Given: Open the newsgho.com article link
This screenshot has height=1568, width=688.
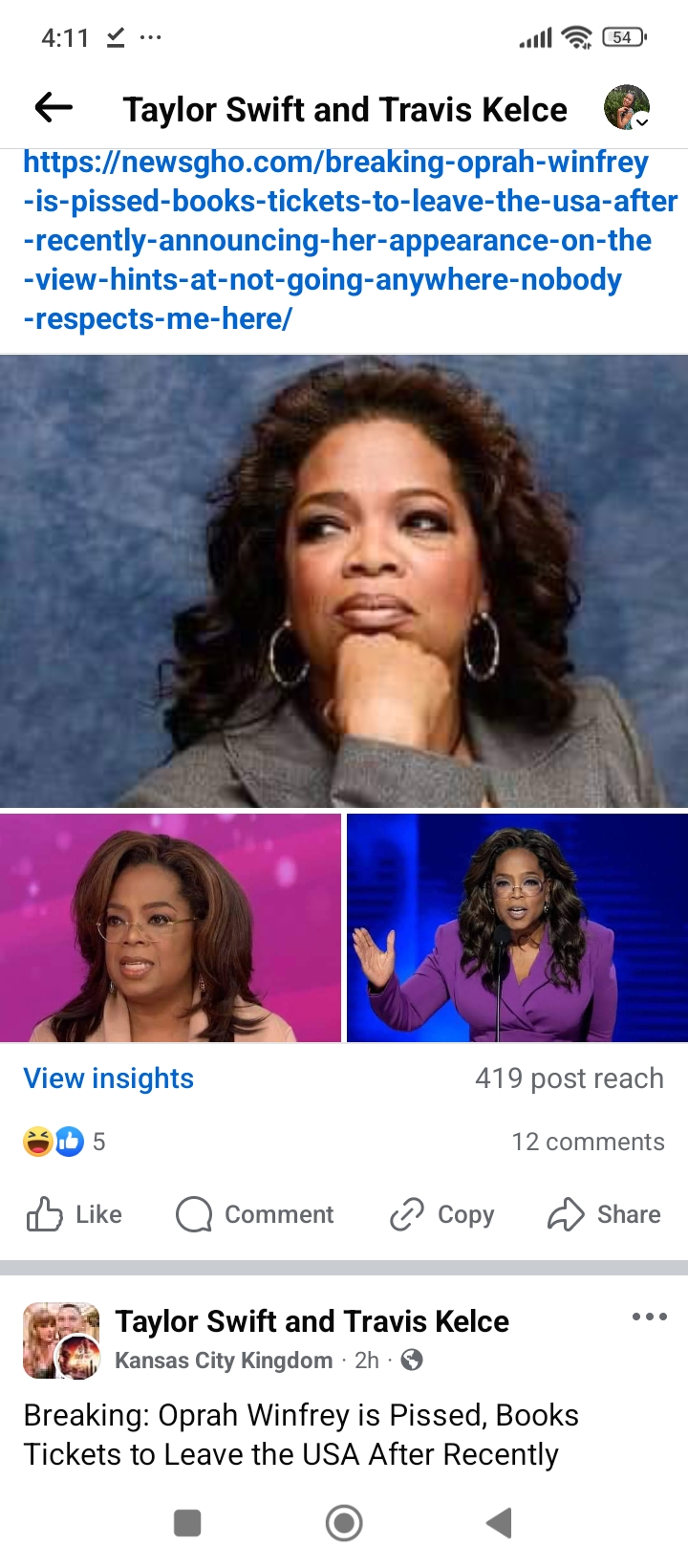Looking at the screenshot, I should (350, 240).
